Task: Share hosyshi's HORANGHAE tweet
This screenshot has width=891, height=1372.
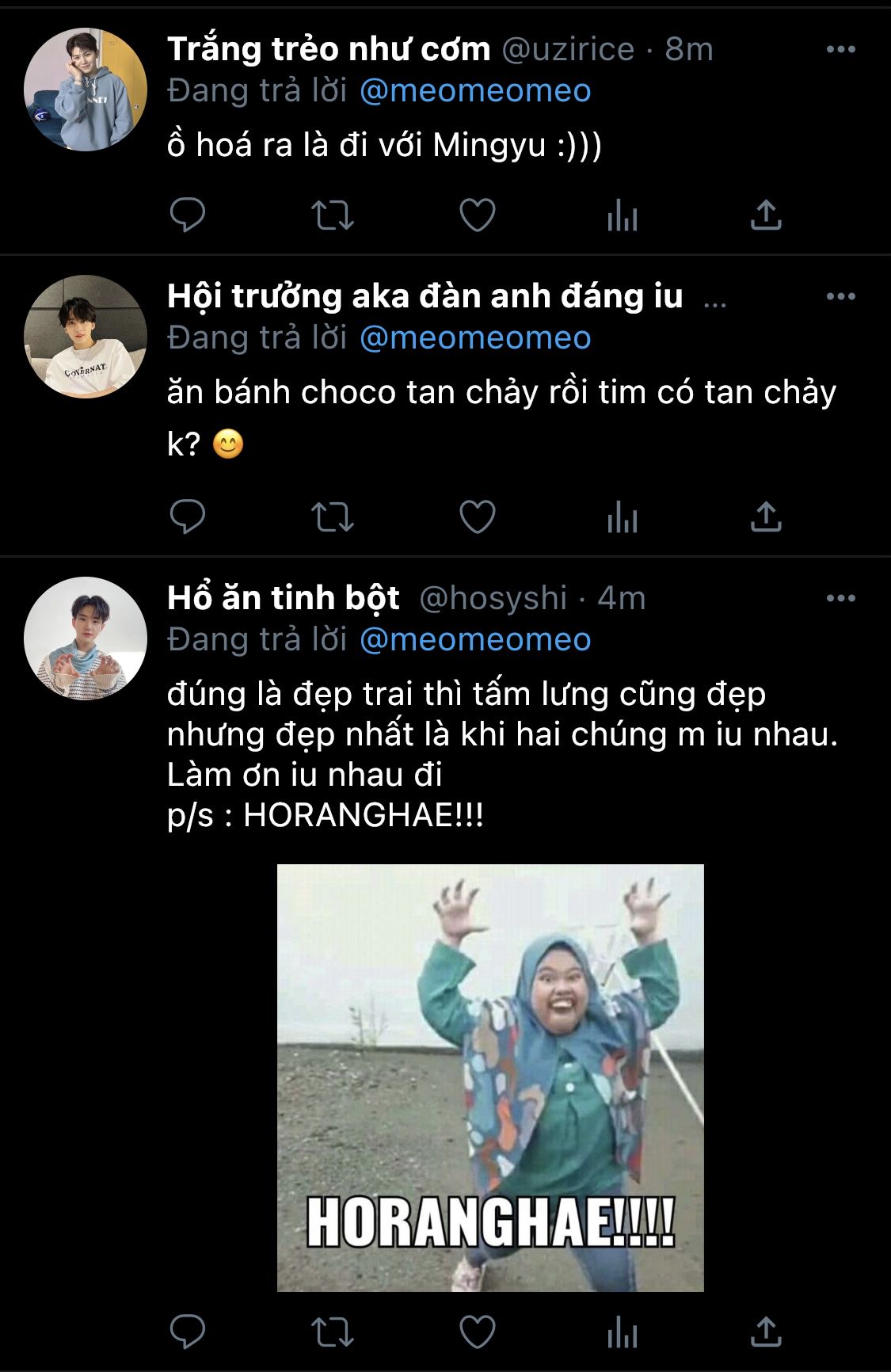Action: click(766, 1332)
